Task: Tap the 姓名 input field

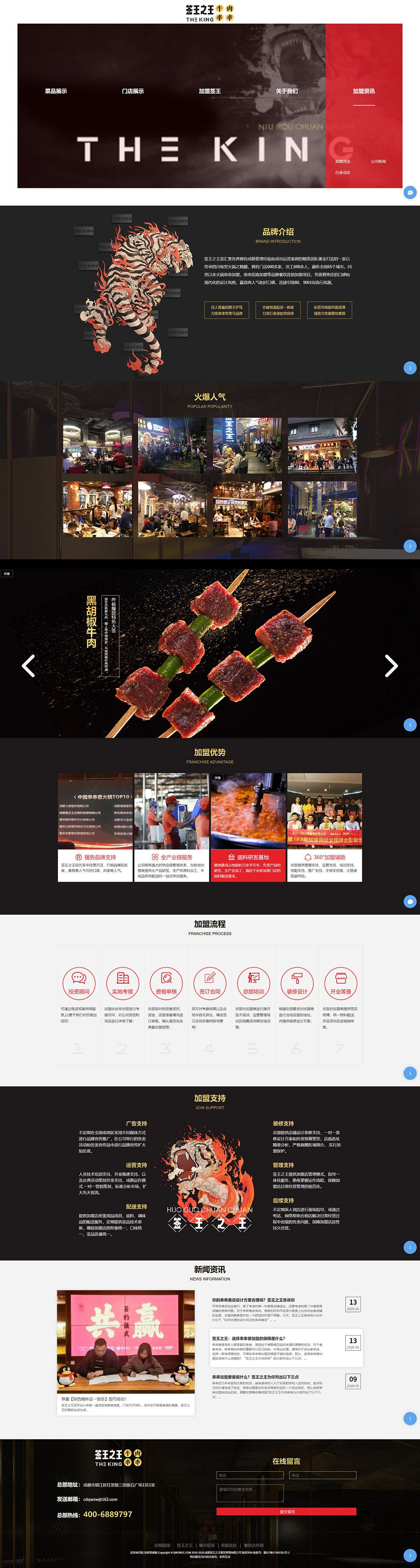Action: 250,1475
